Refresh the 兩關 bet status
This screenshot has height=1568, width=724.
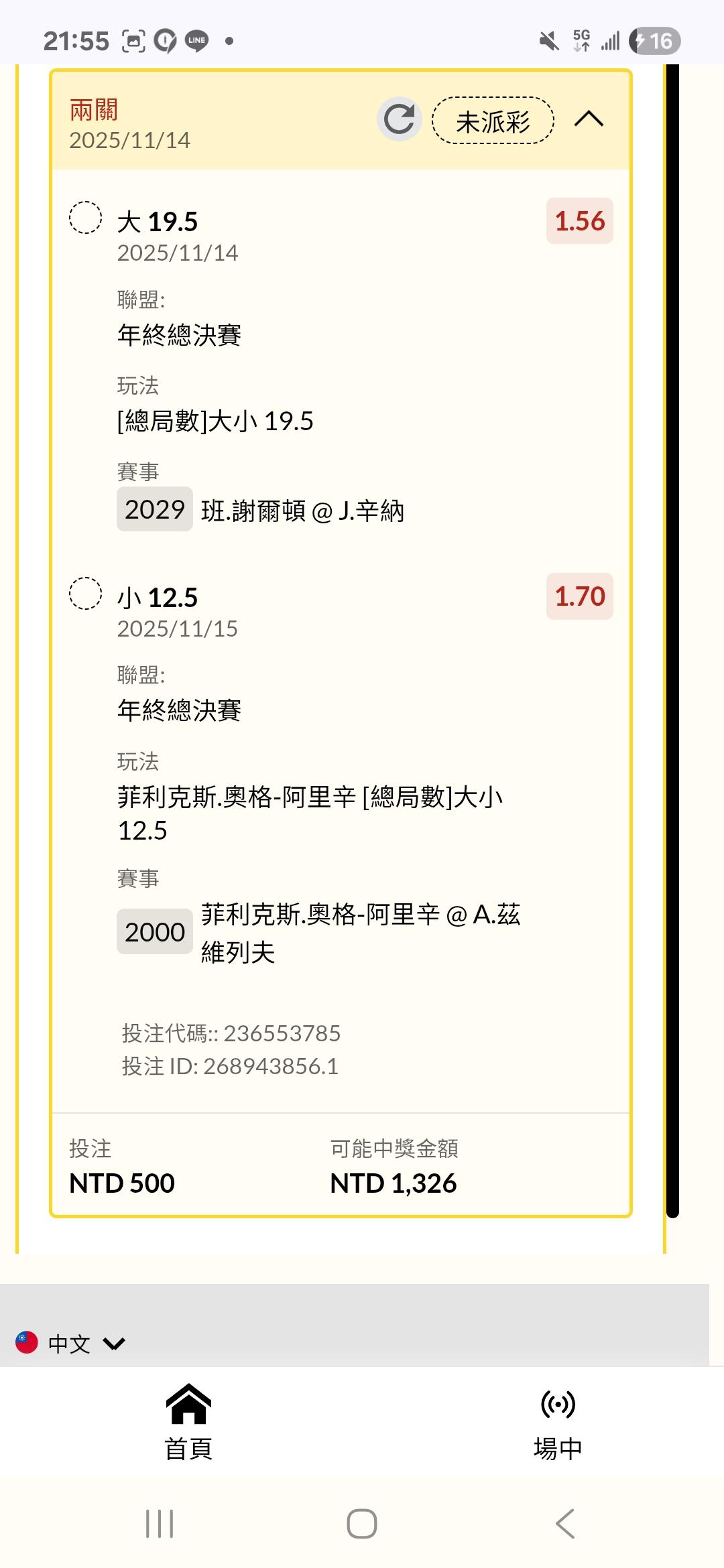400,119
